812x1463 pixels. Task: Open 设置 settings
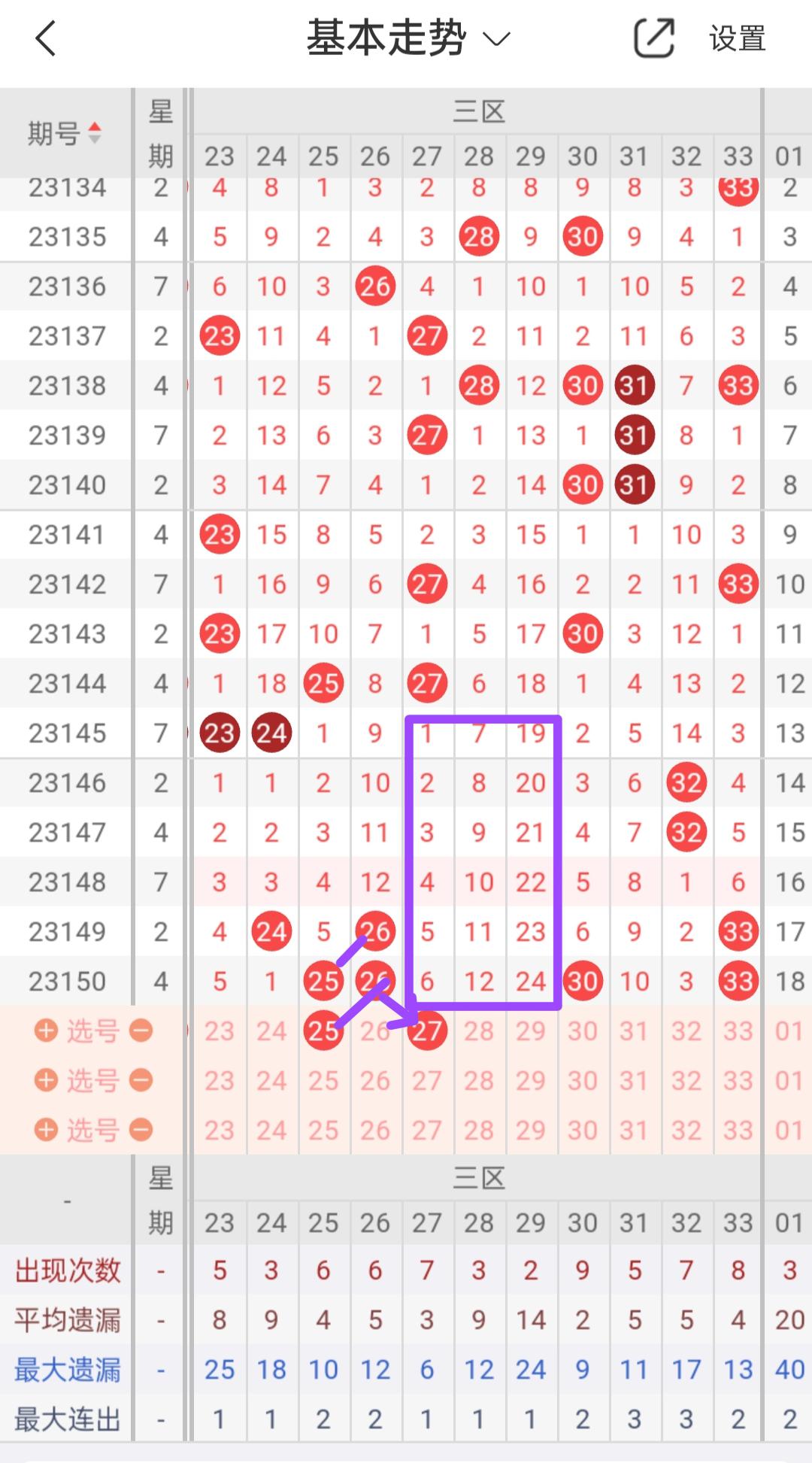point(737,38)
